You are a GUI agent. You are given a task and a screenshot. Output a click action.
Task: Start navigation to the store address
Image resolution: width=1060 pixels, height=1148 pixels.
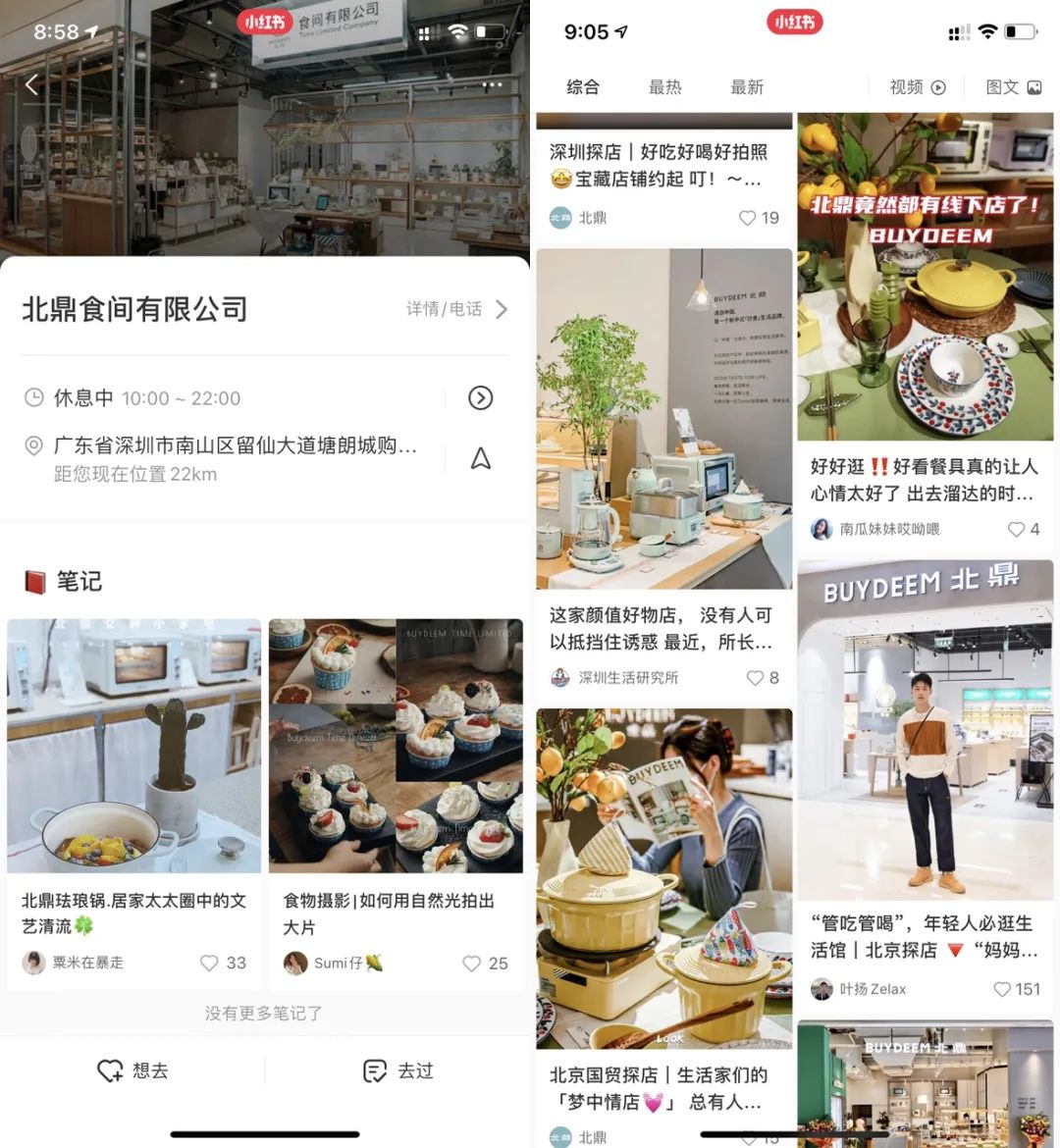pos(480,458)
